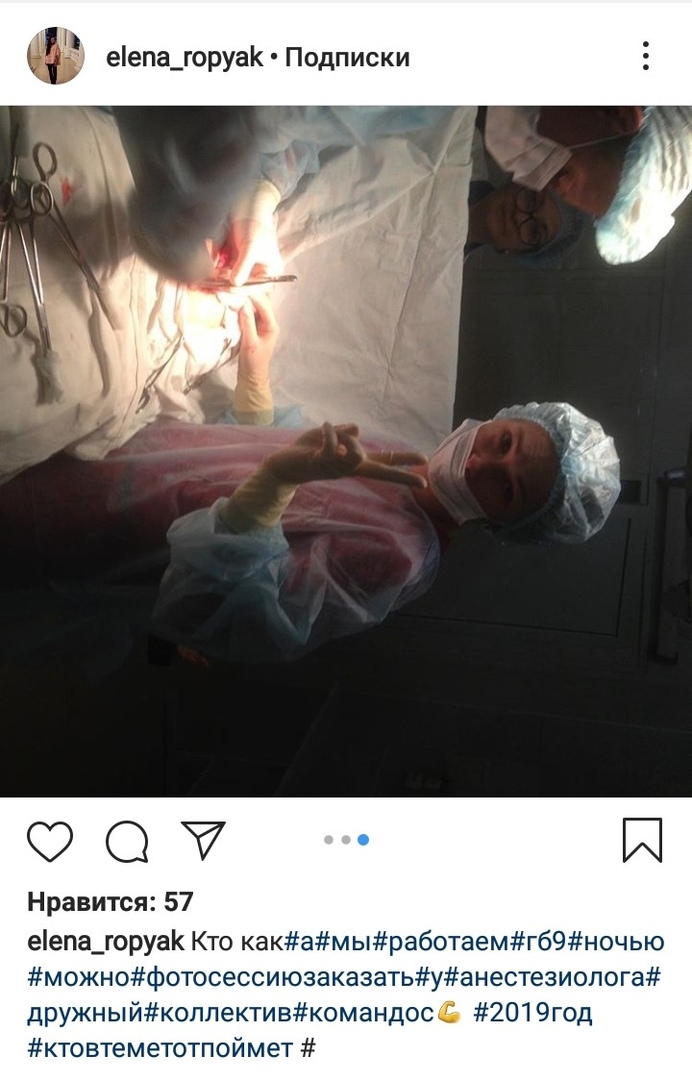Image resolution: width=692 pixels, height=1080 pixels.
Task: Open the #ктовтеметотпоймет hashtag
Action: pos(161,1048)
